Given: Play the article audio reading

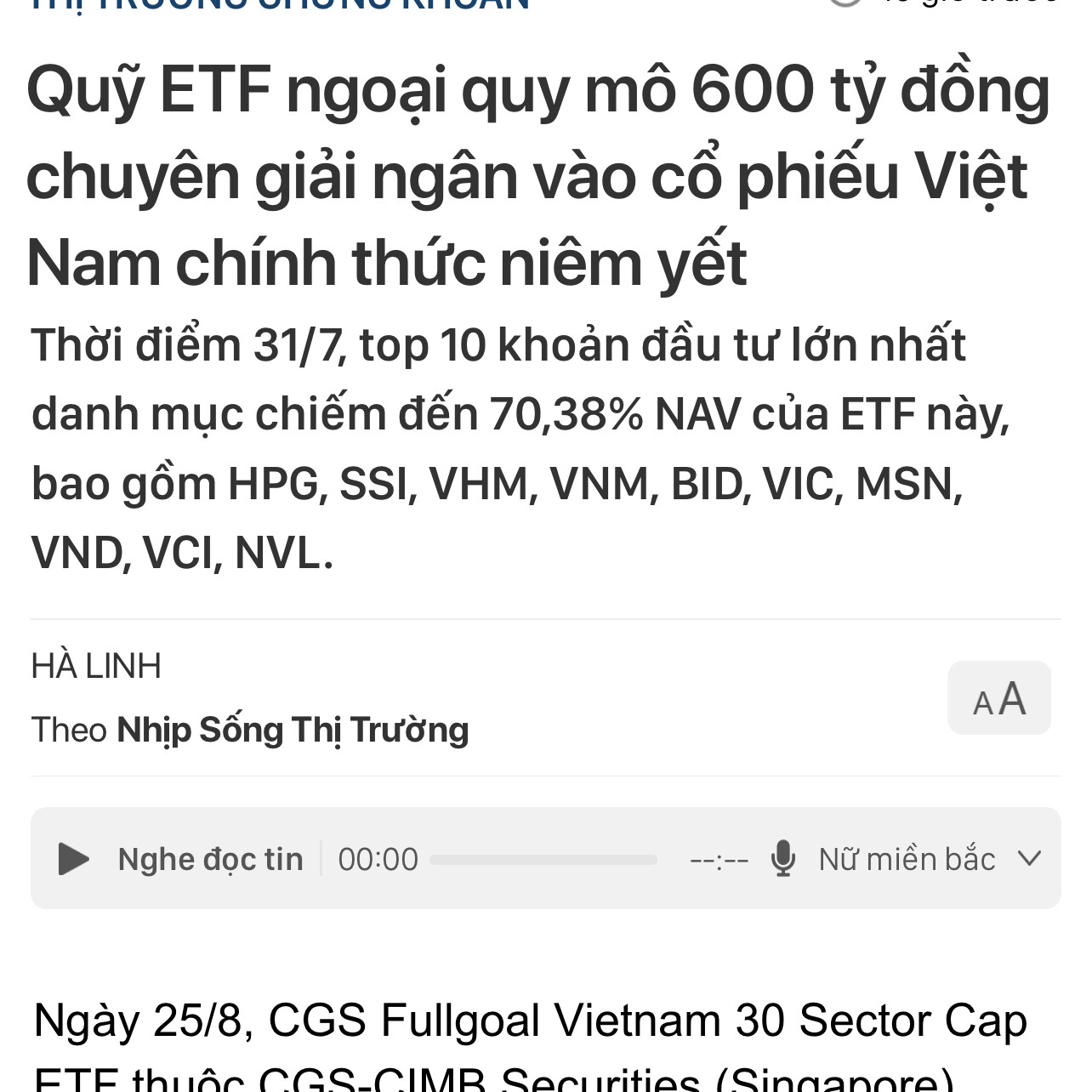Looking at the screenshot, I should 74,859.
